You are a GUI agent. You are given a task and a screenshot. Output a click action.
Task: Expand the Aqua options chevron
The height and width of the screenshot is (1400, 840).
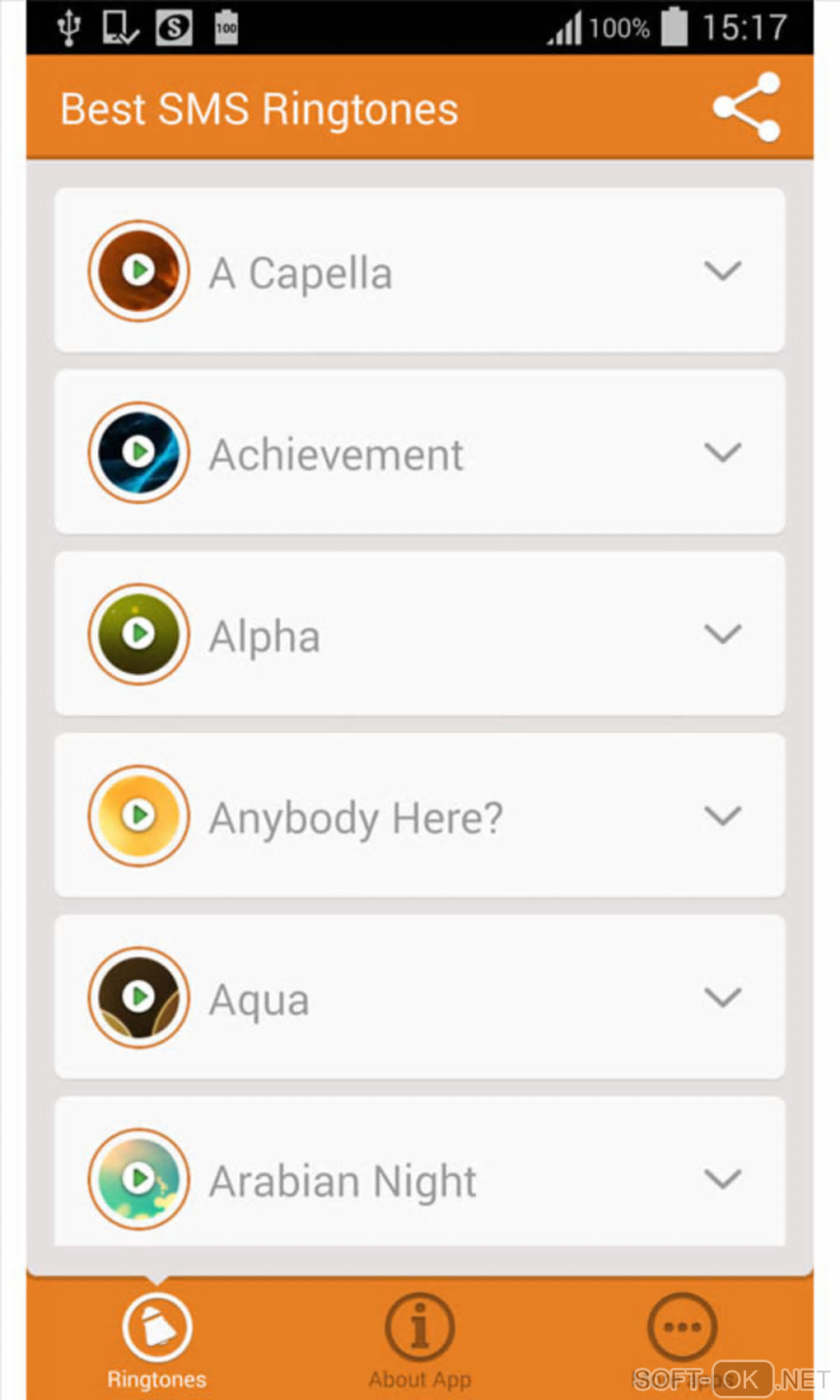[723, 997]
